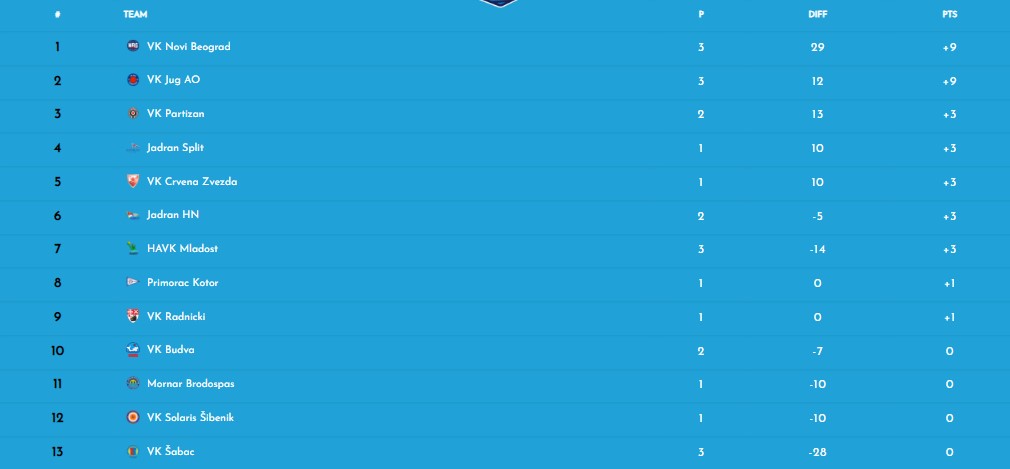
Task: Tap the VK Budva row
Action: click(x=170, y=350)
